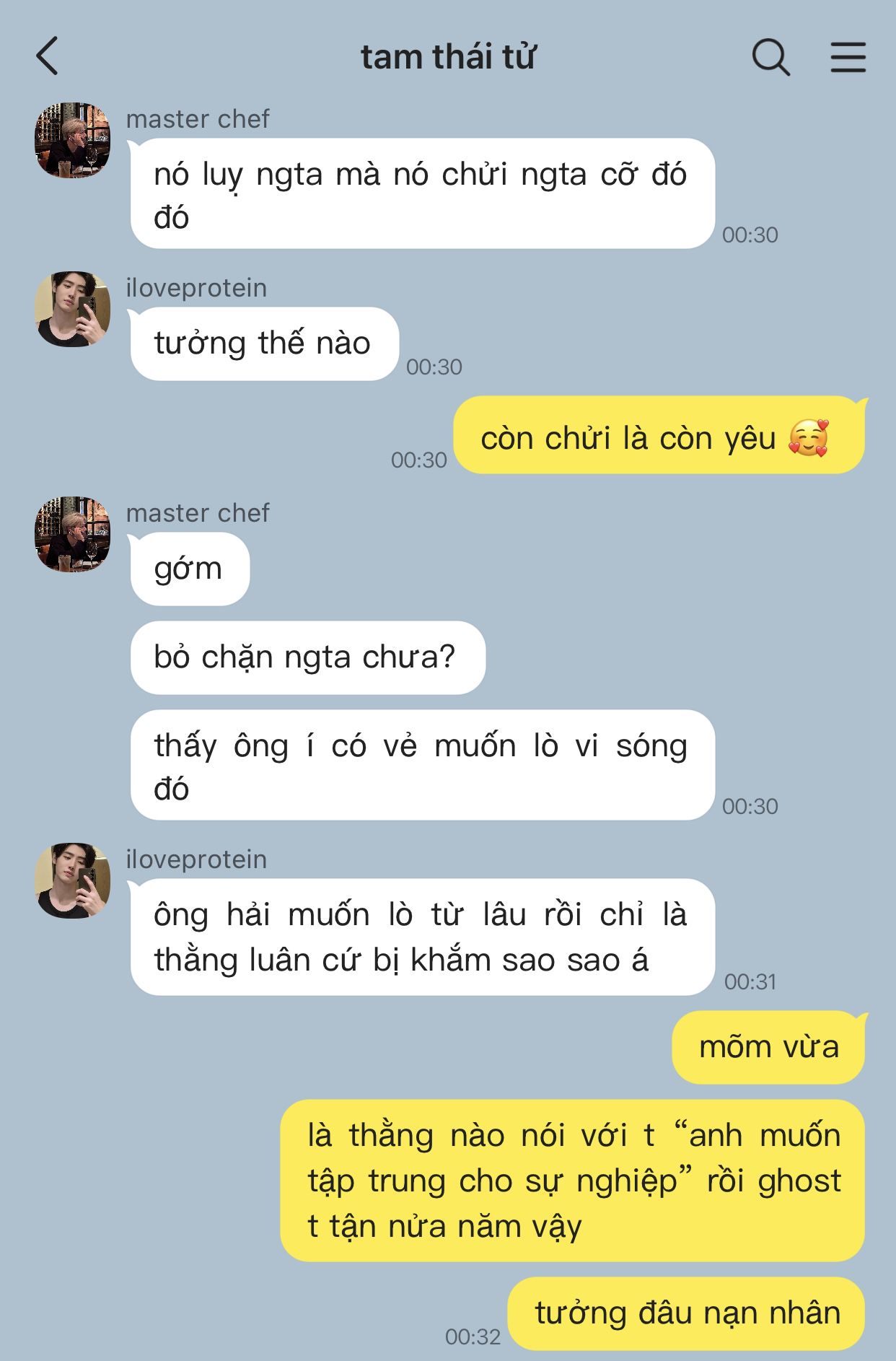View iloveprotein's profile picture near "tưởng thế nào"
This screenshot has width=896, height=1361.
73,309
